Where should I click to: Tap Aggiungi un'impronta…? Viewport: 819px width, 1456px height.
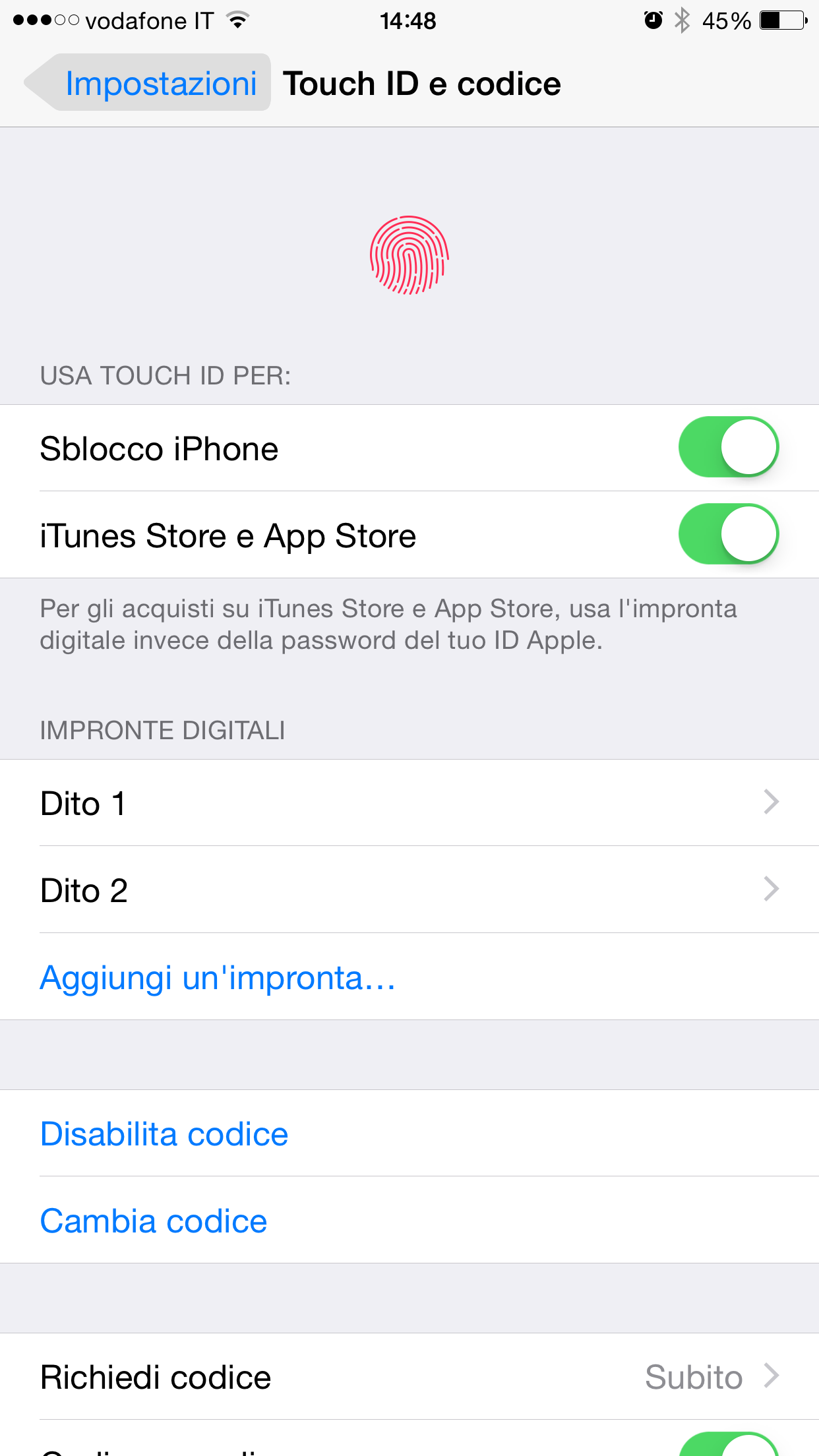[218, 977]
